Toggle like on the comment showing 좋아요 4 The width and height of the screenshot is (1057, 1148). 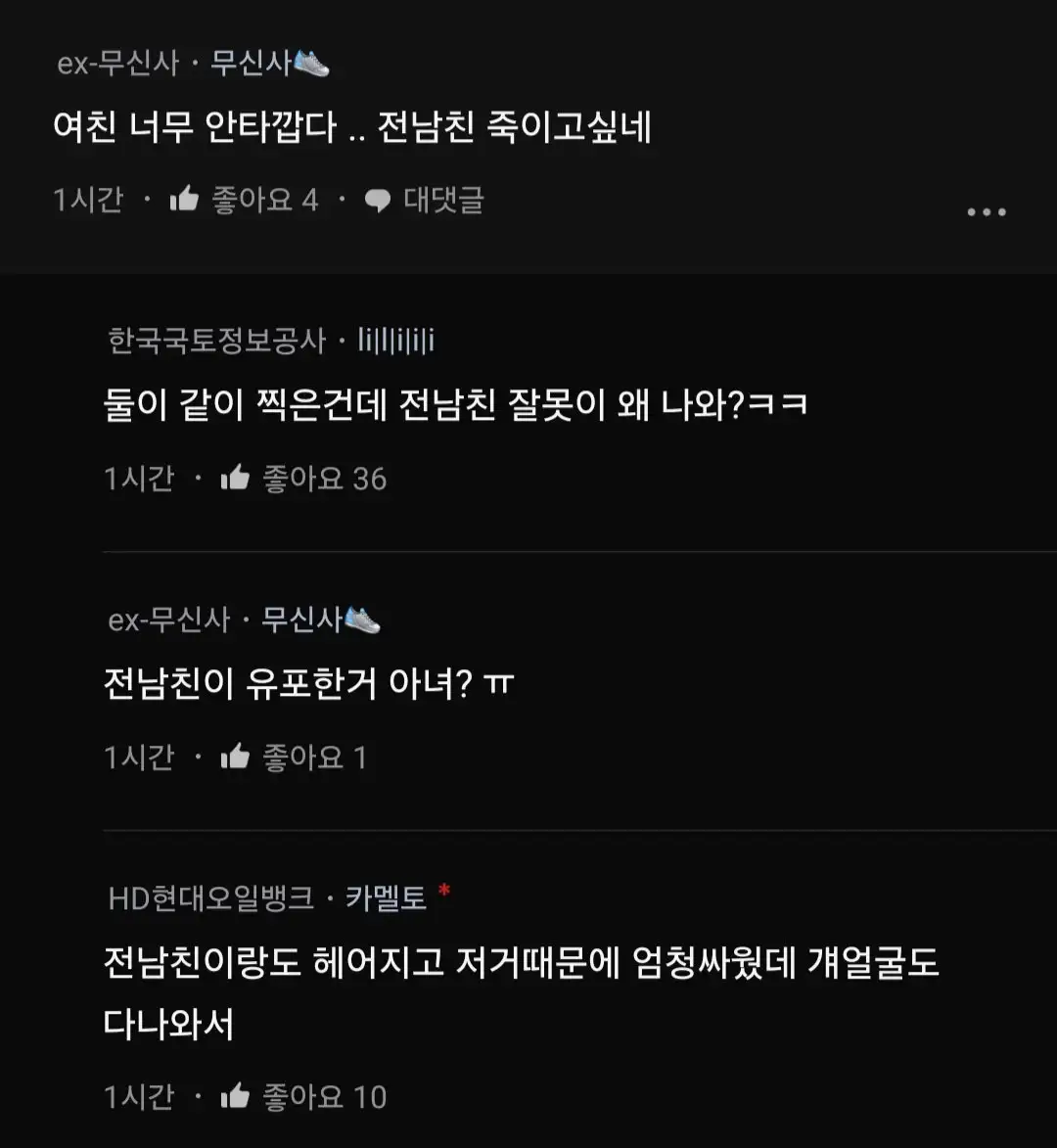point(265,200)
